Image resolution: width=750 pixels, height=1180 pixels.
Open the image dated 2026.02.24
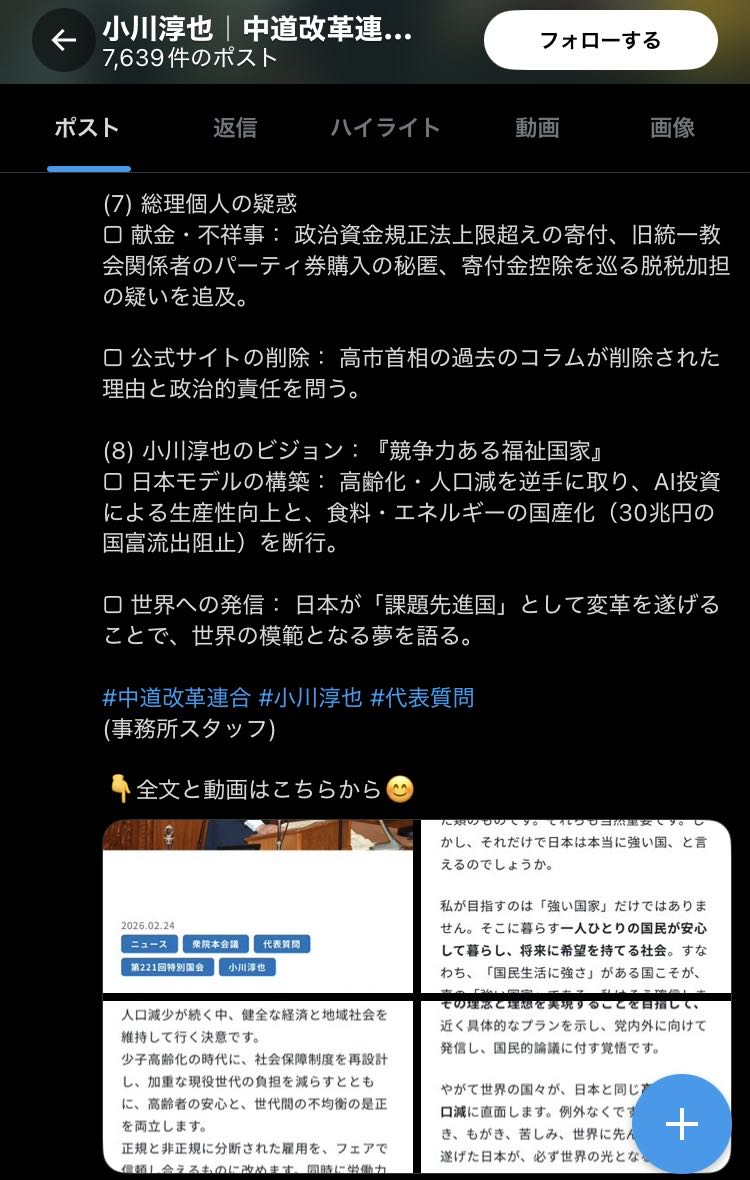258,906
